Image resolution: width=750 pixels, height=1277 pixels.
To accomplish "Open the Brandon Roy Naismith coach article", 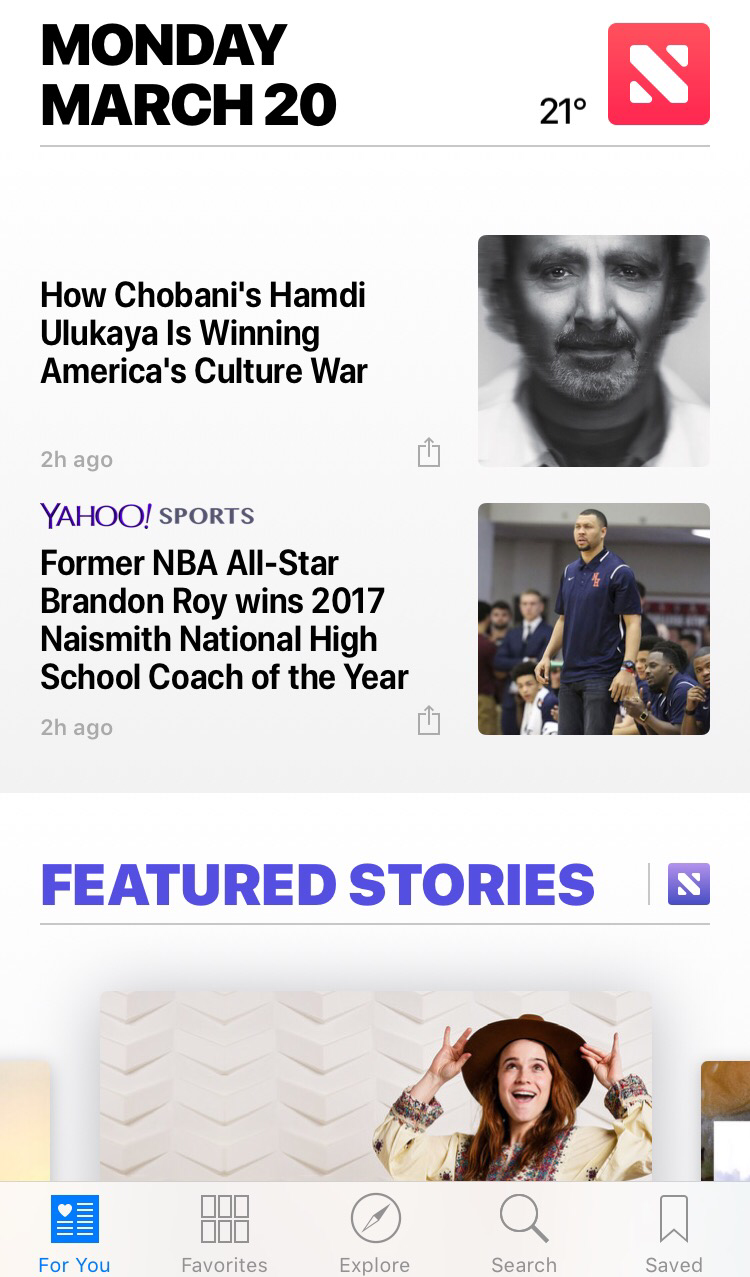I will [x=224, y=620].
